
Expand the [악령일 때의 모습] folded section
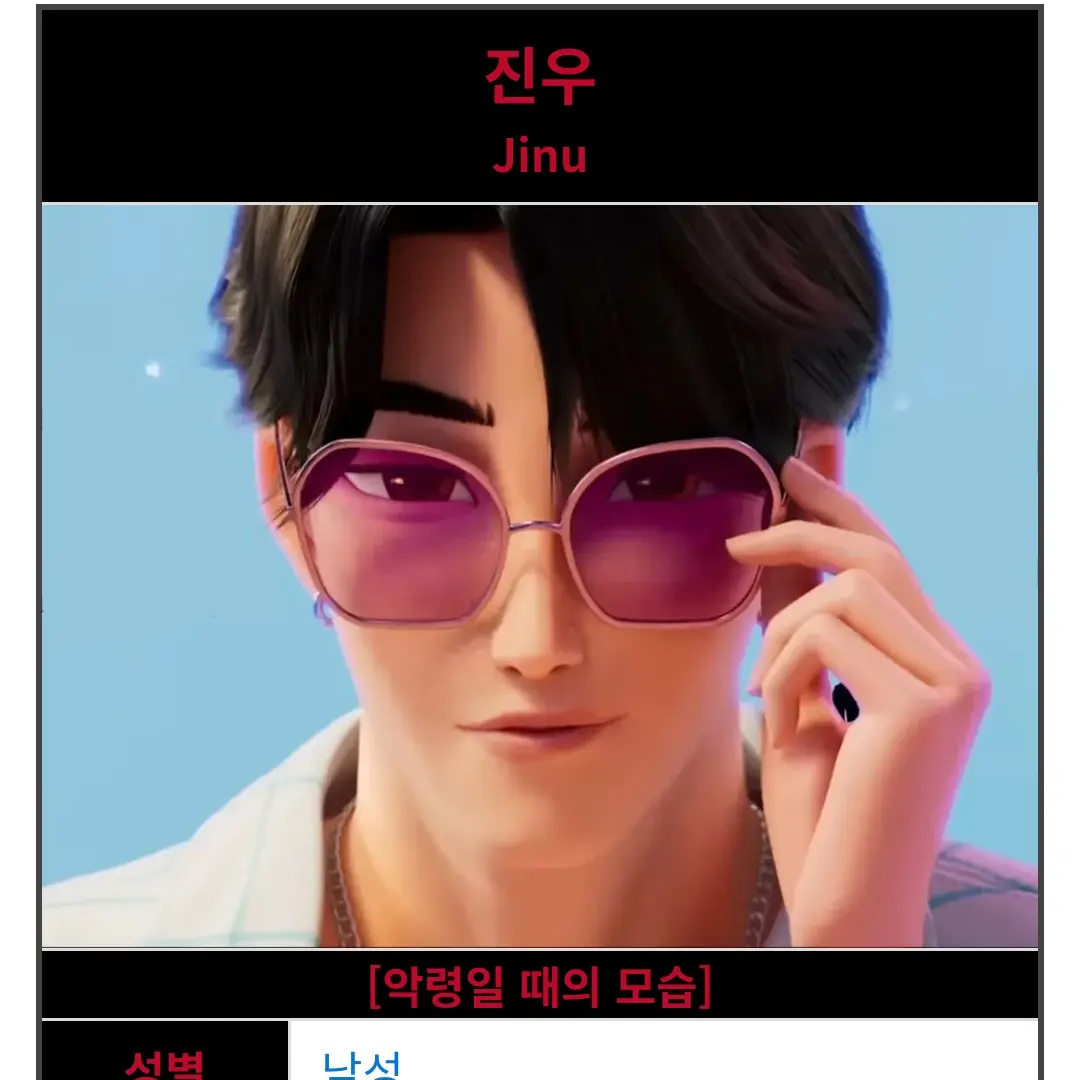pos(540,985)
